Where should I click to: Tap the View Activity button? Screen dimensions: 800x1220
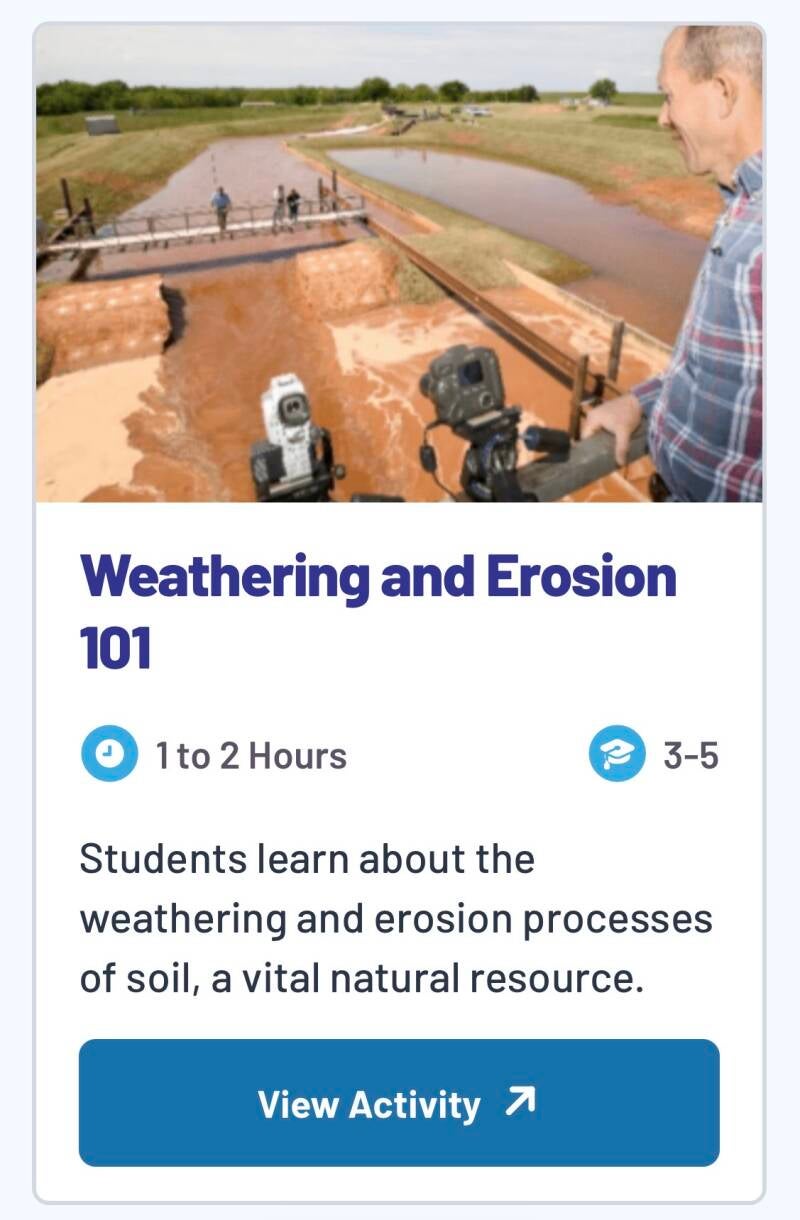click(x=399, y=1103)
